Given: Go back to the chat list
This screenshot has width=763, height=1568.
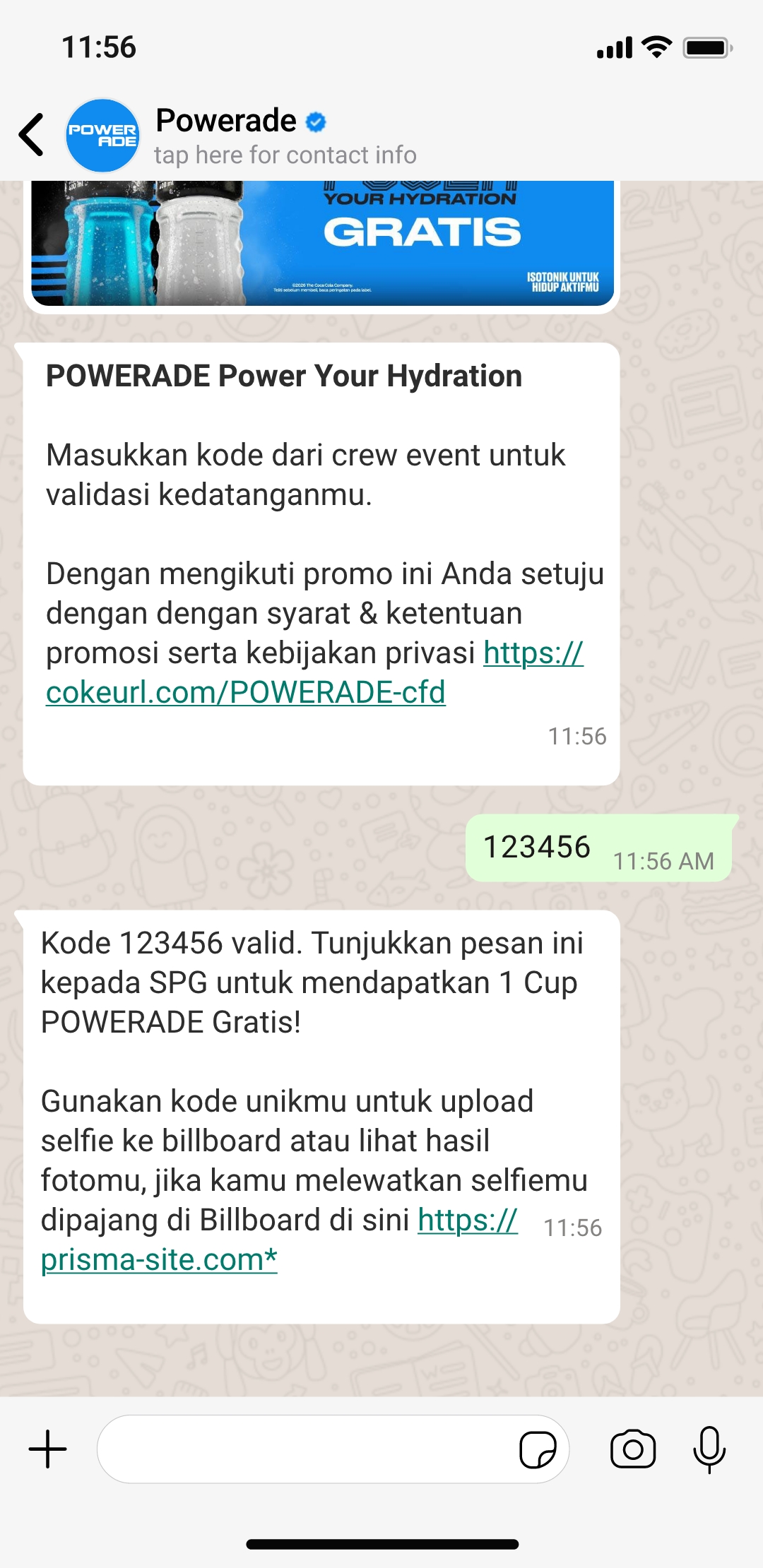Looking at the screenshot, I should tap(32, 134).
